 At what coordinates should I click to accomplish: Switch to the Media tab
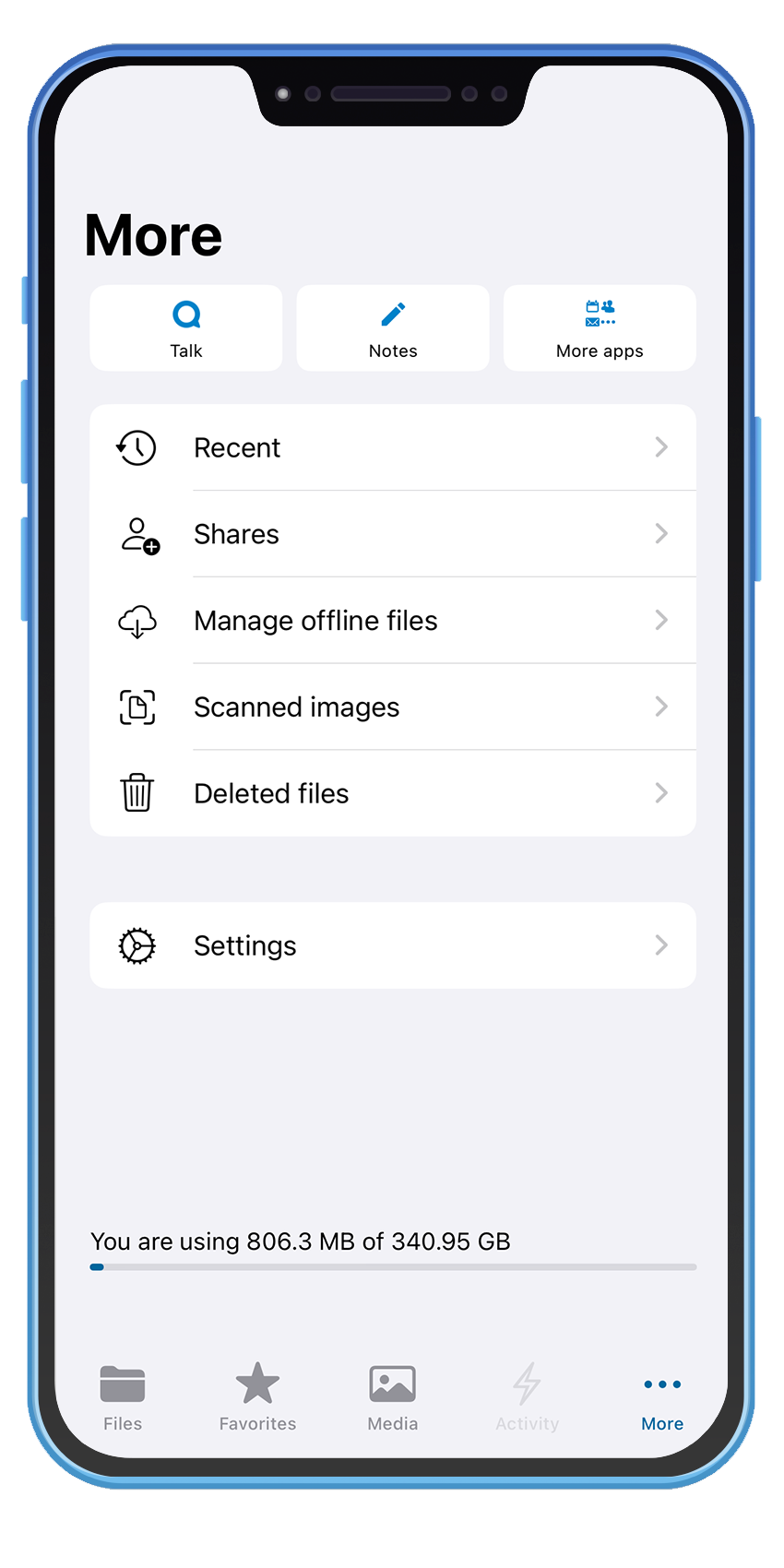coord(393,1397)
